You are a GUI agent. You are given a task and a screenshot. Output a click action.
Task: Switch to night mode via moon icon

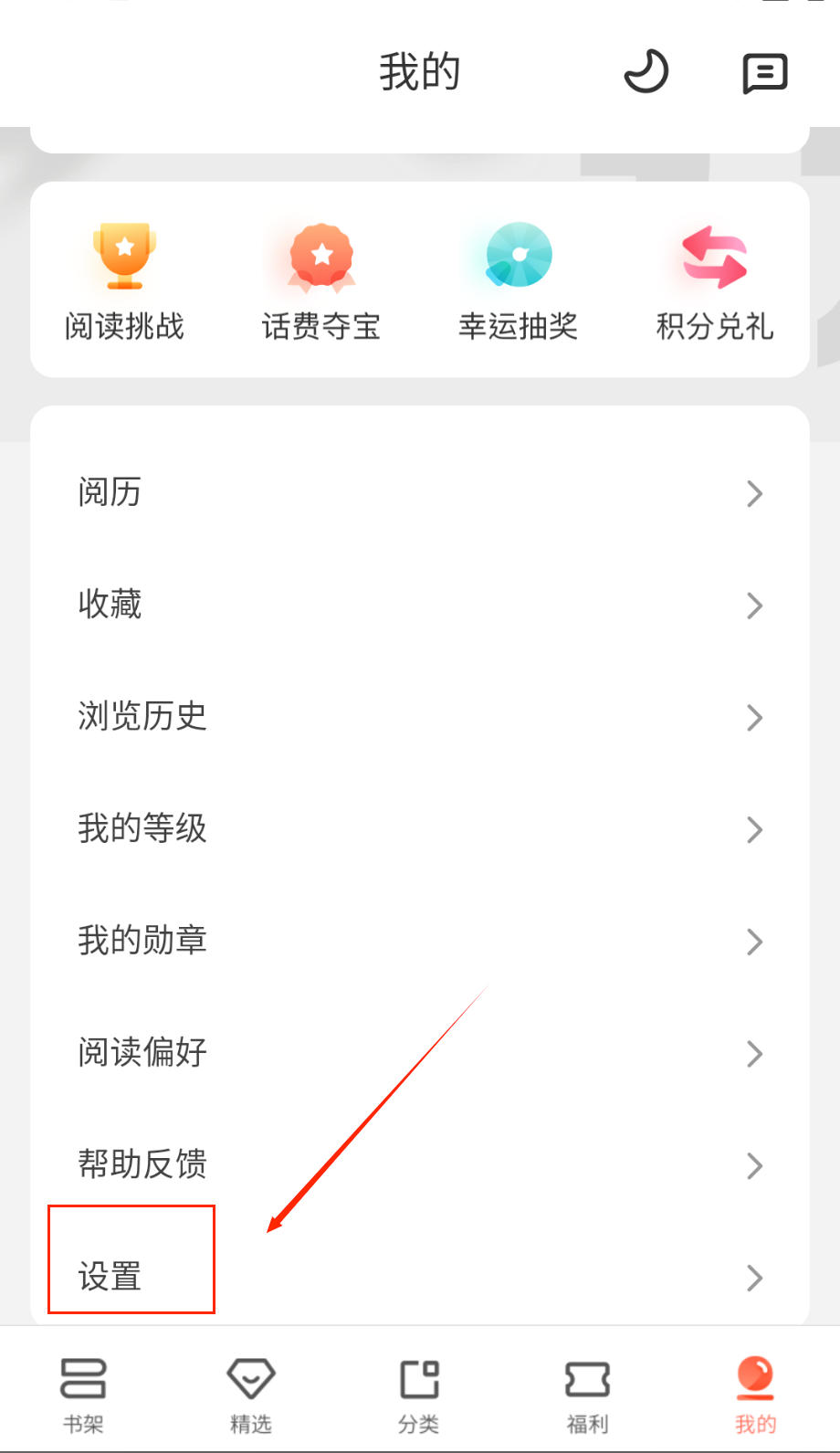(x=646, y=72)
